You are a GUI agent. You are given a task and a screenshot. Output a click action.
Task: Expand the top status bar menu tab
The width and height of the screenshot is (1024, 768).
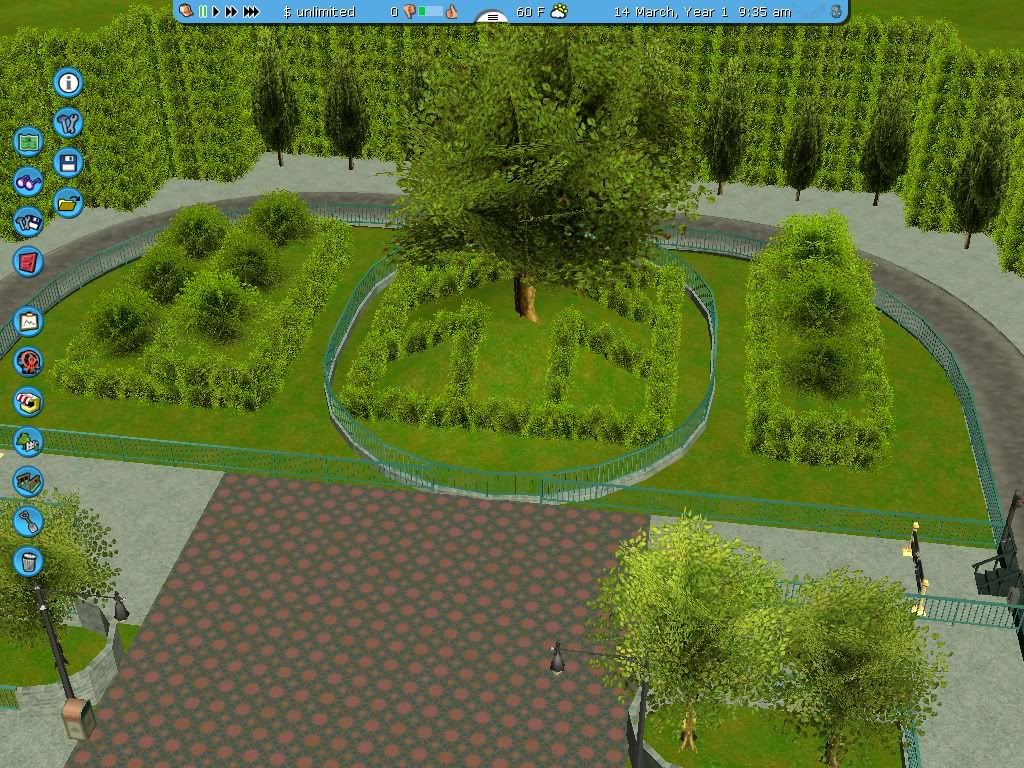click(491, 18)
